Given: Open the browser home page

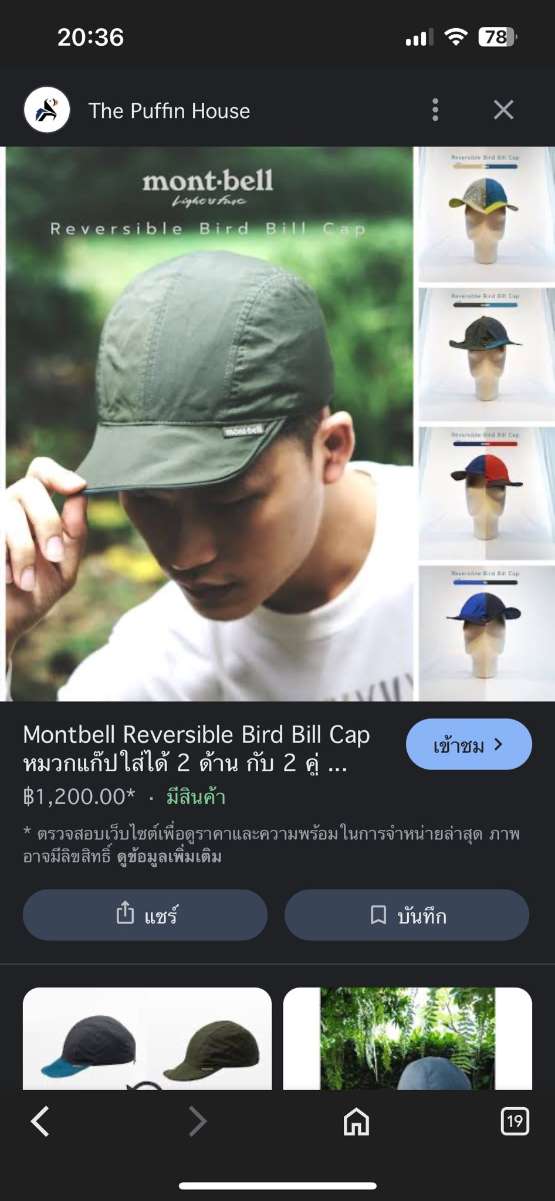Looking at the screenshot, I should [356, 1122].
